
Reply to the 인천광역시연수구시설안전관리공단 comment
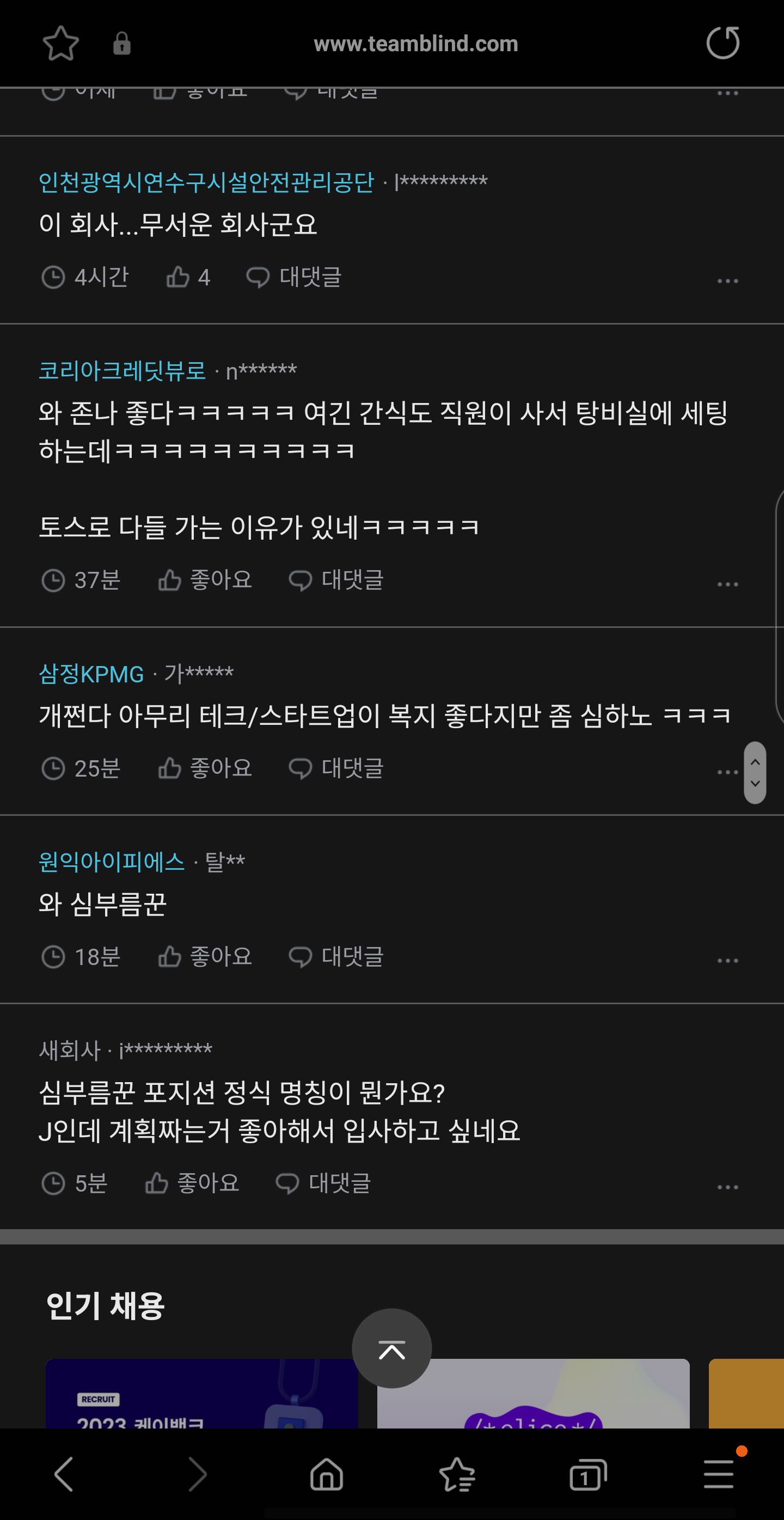(x=294, y=277)
